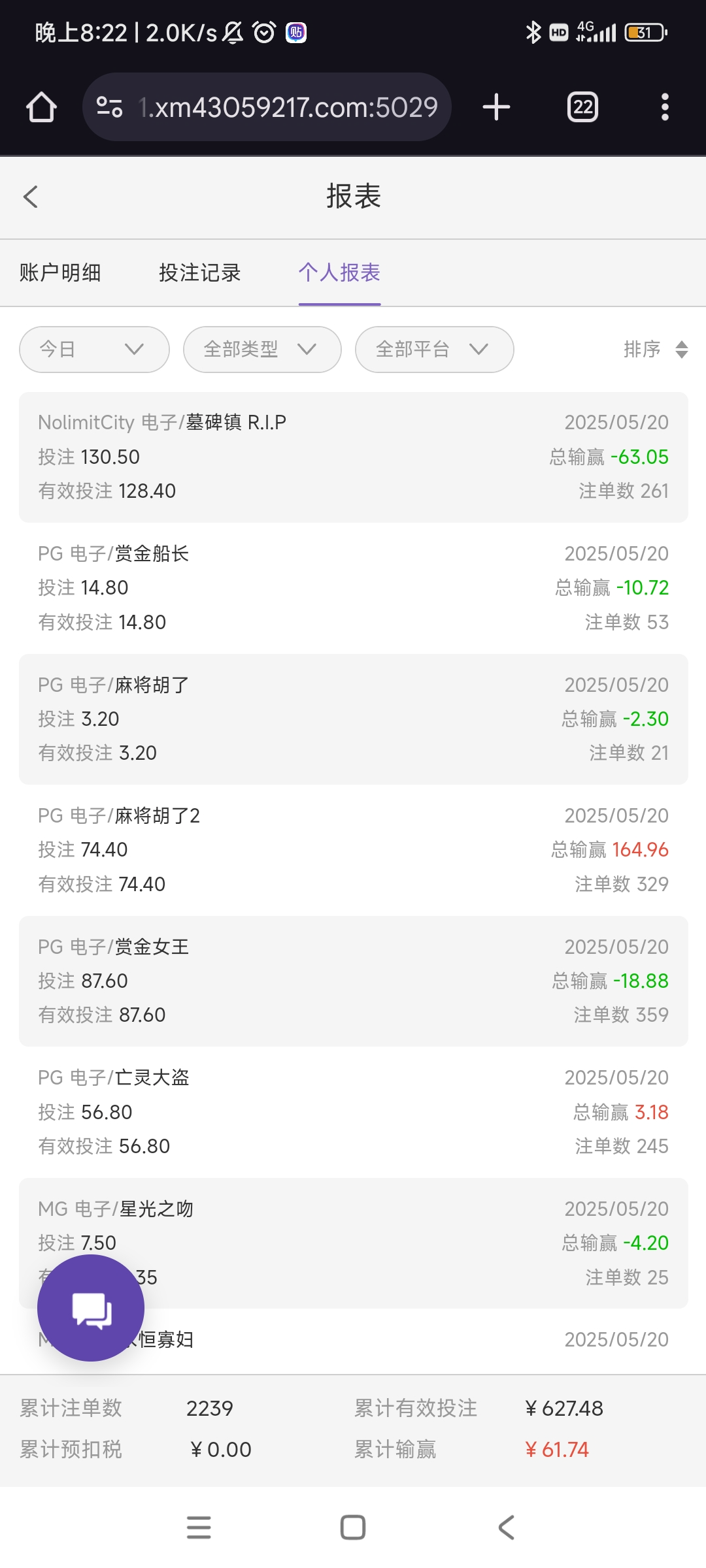
Task: Select the 个人报表 tab
Action: point(339,272)
